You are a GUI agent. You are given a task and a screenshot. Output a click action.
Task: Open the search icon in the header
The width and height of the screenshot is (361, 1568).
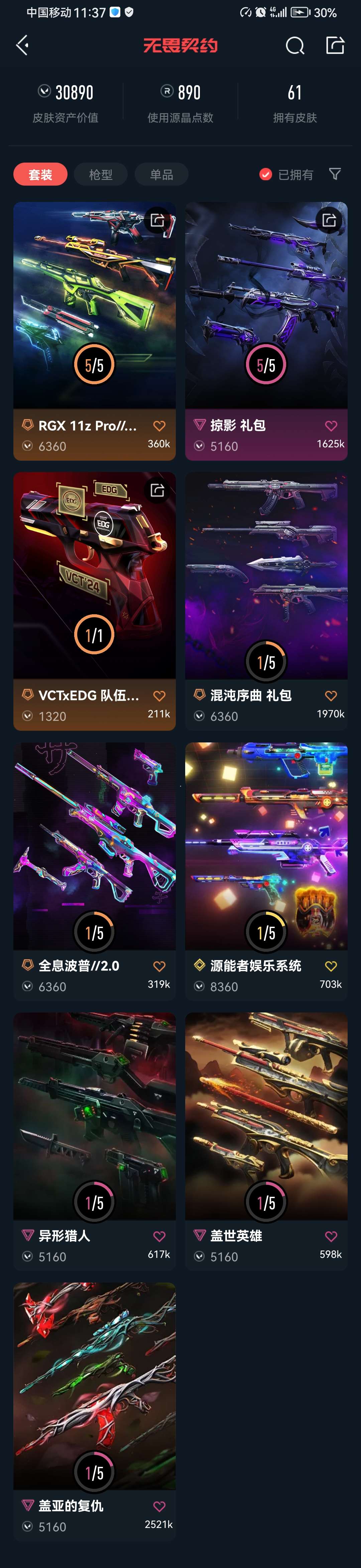pyautogui.click(x=295, y=45)
